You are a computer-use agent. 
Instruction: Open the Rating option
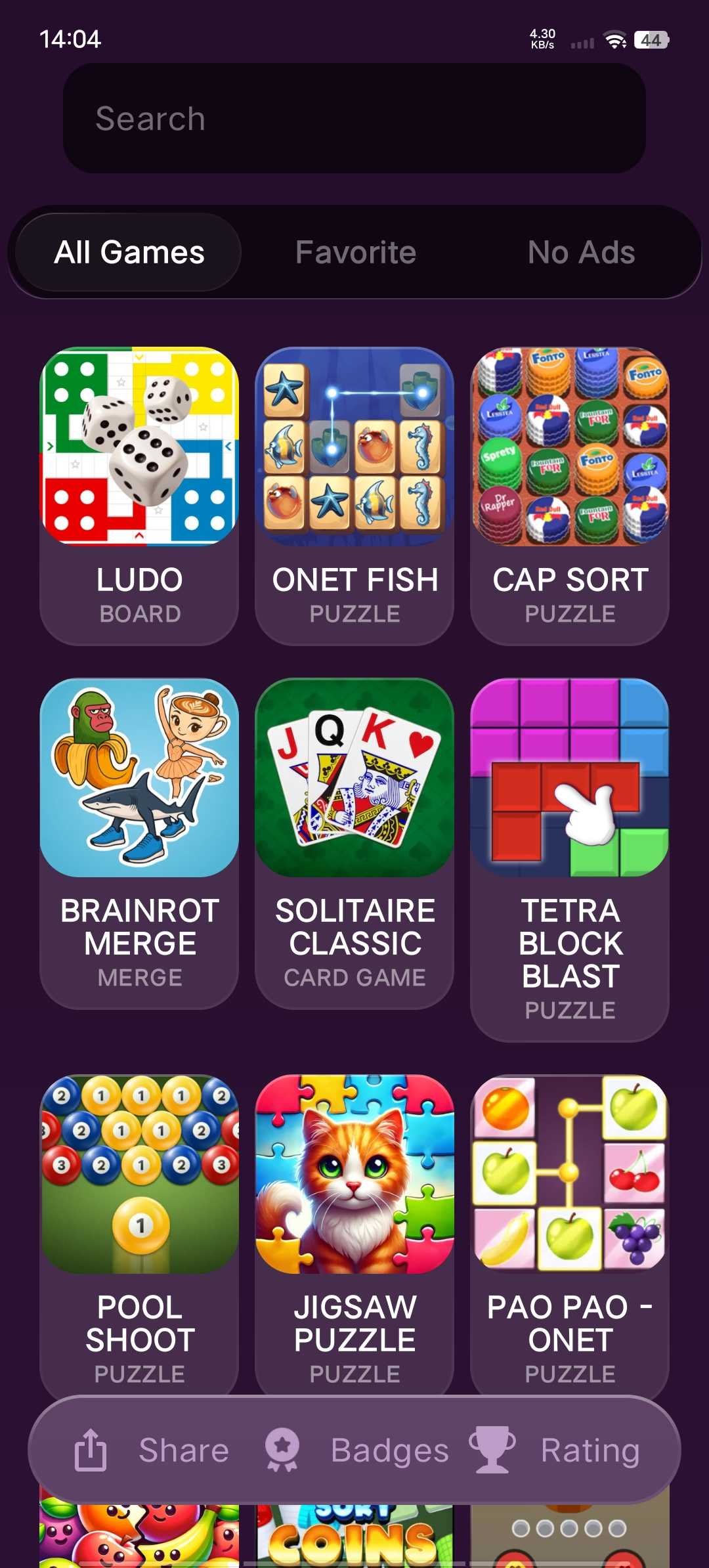click(x=555, y=1450)
